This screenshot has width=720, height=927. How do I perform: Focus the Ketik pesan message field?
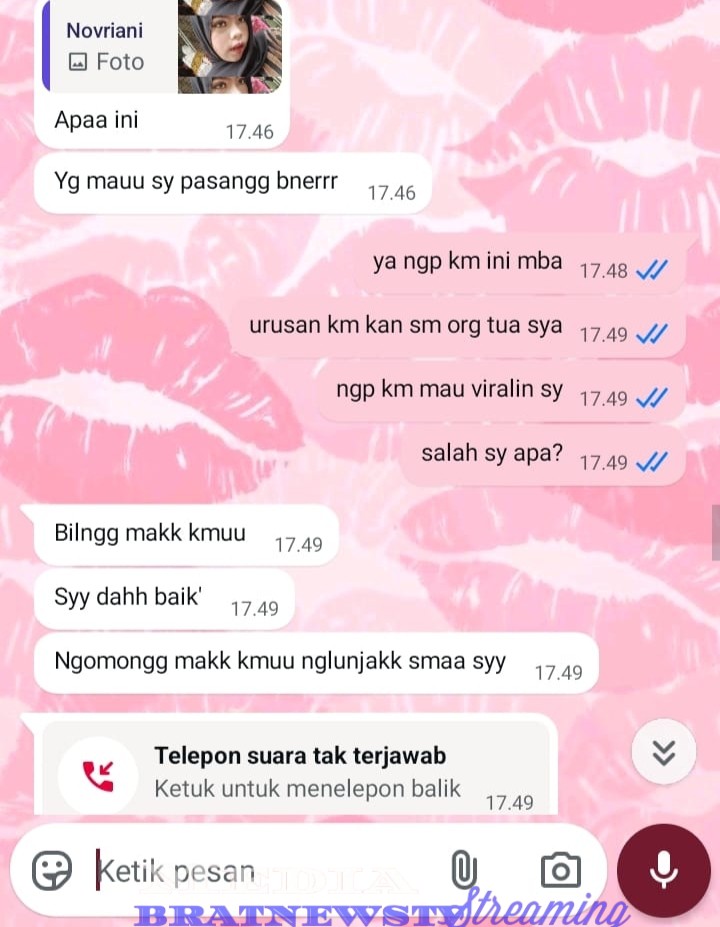(x=260, y=872)
